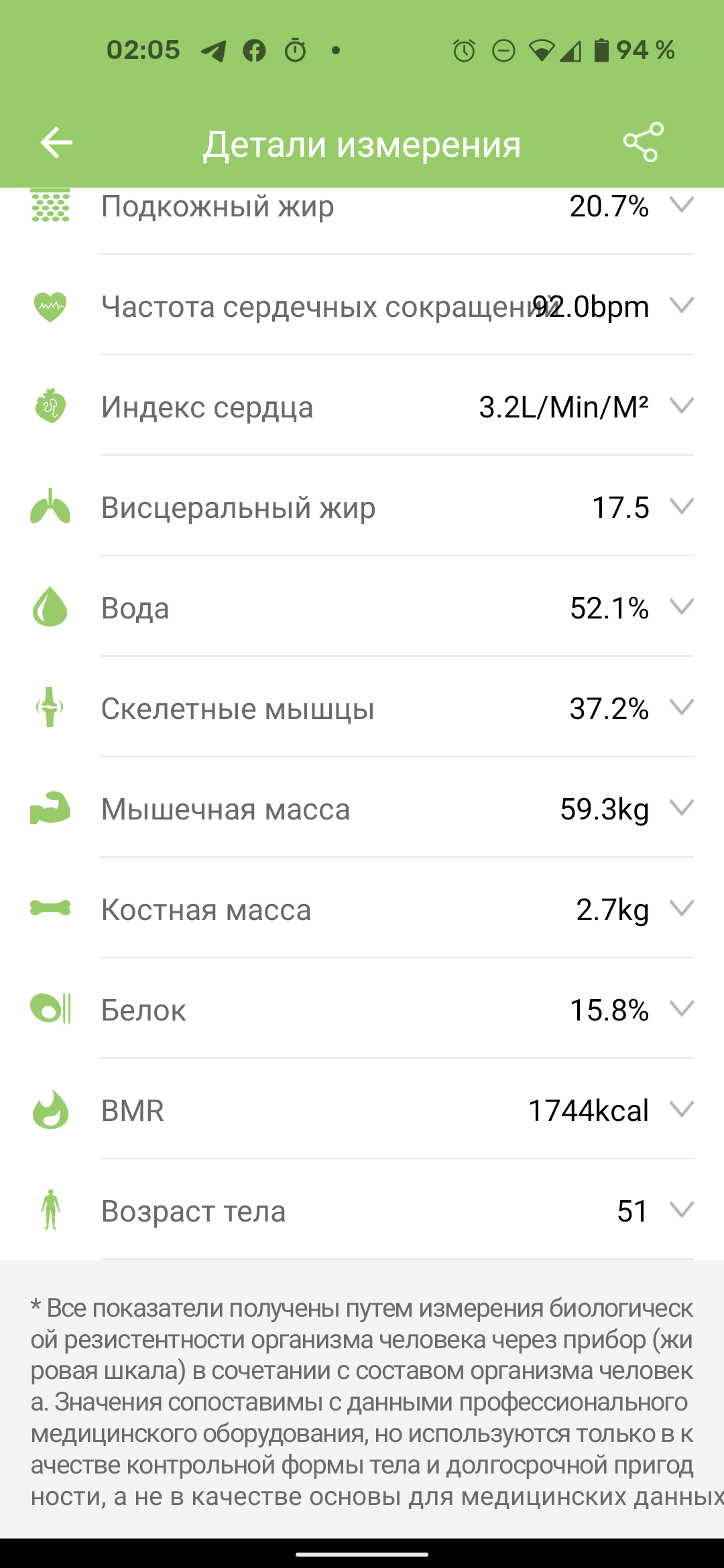The image size is (724, 1568).
Task: Open Висцеральный жир details
Action: tap(681, 507)
